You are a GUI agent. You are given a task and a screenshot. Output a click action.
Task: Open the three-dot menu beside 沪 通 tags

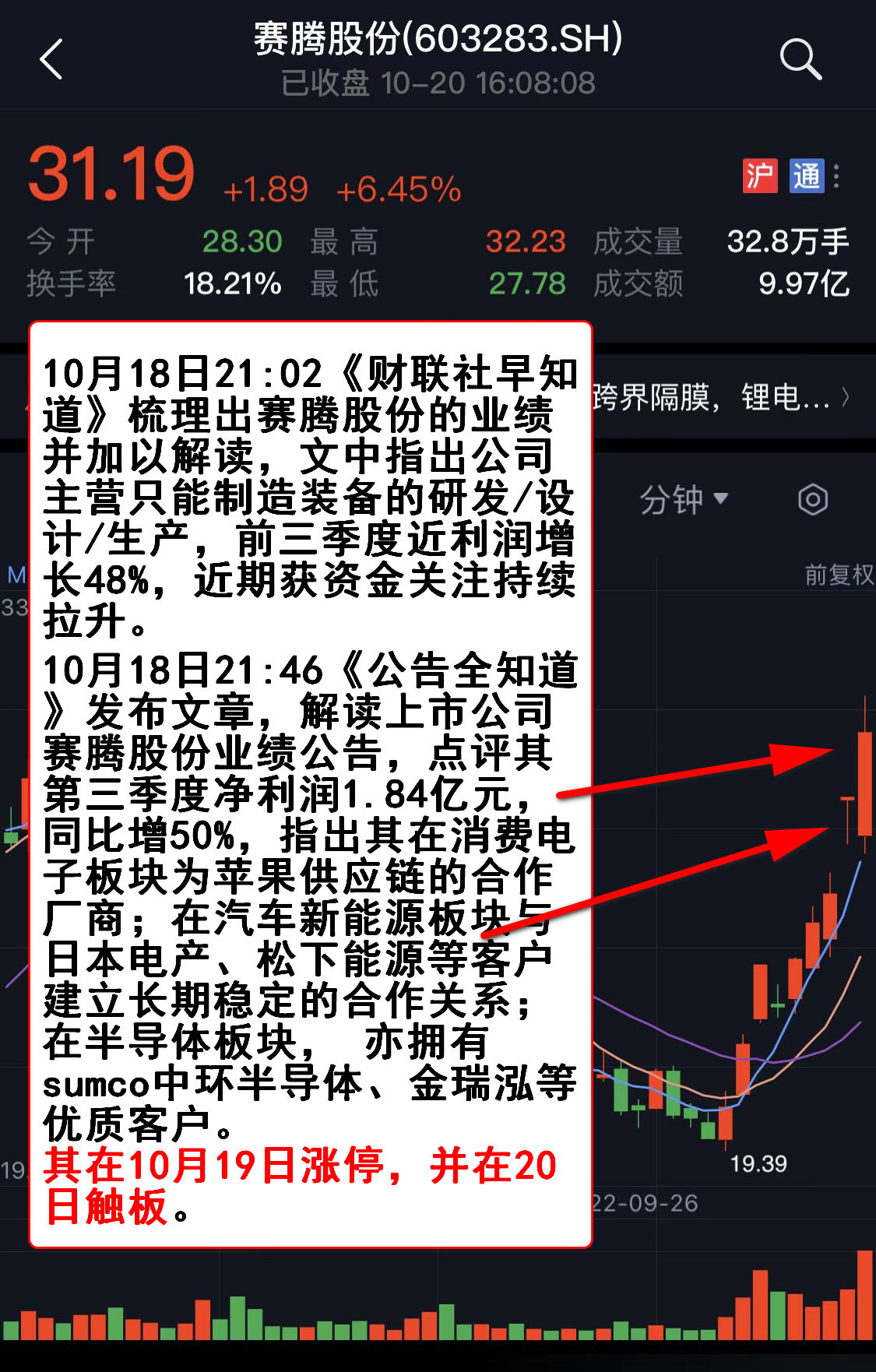point(836,176)
